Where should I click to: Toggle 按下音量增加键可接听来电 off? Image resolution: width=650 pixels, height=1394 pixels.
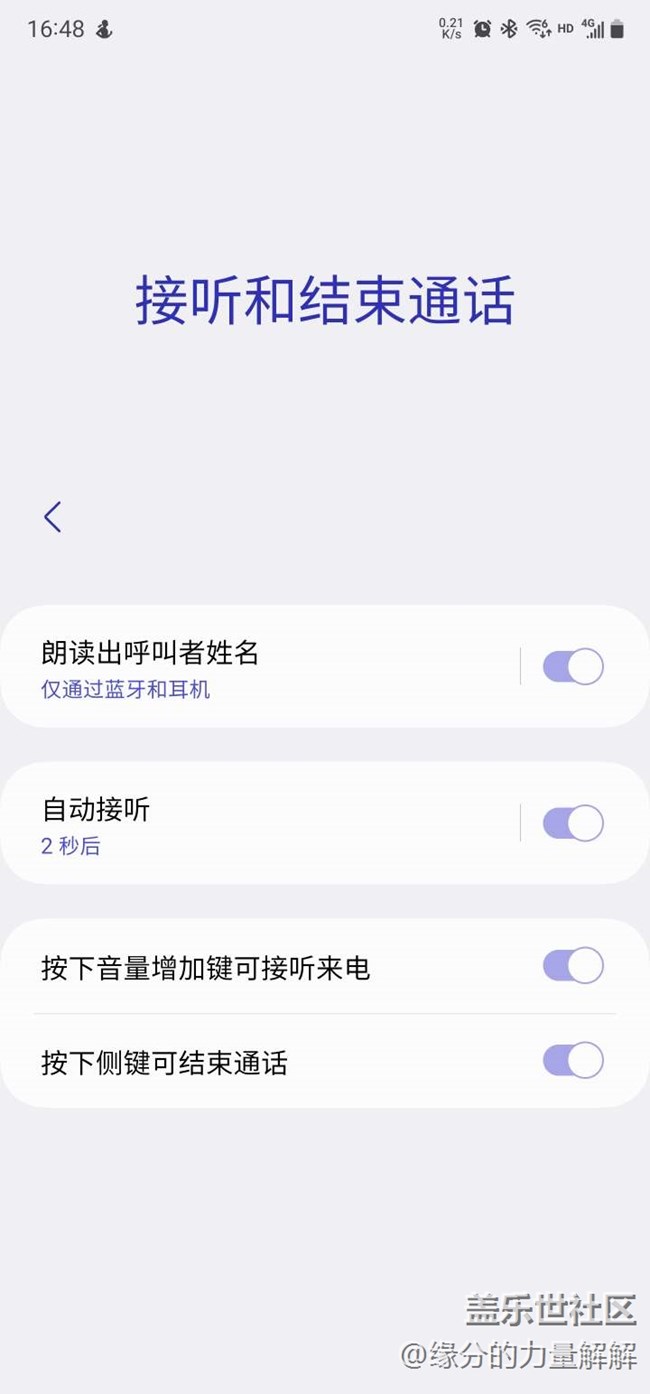[573, 966]
